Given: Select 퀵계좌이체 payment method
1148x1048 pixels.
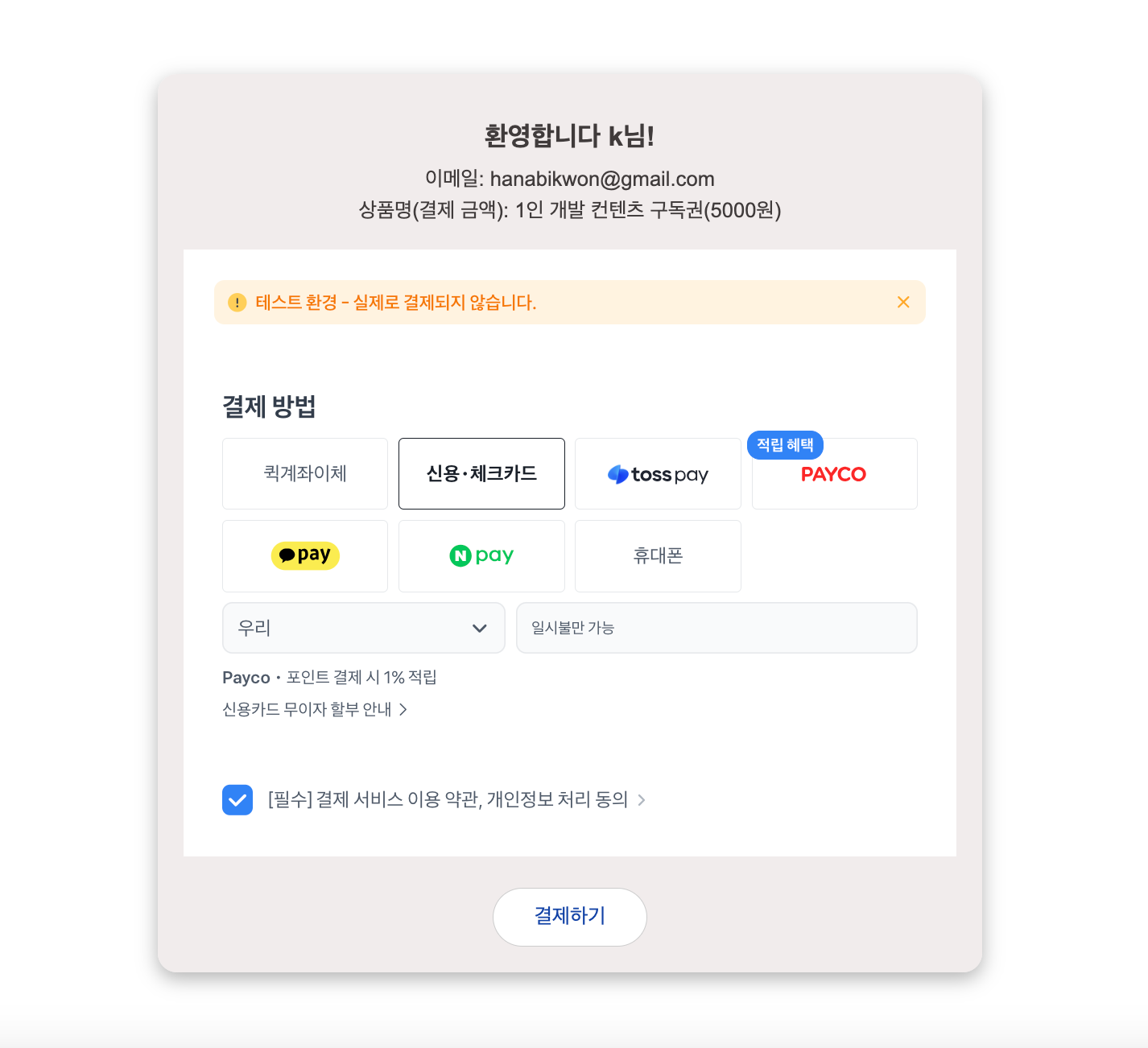Looking at the screenshot, I should 305,473.
